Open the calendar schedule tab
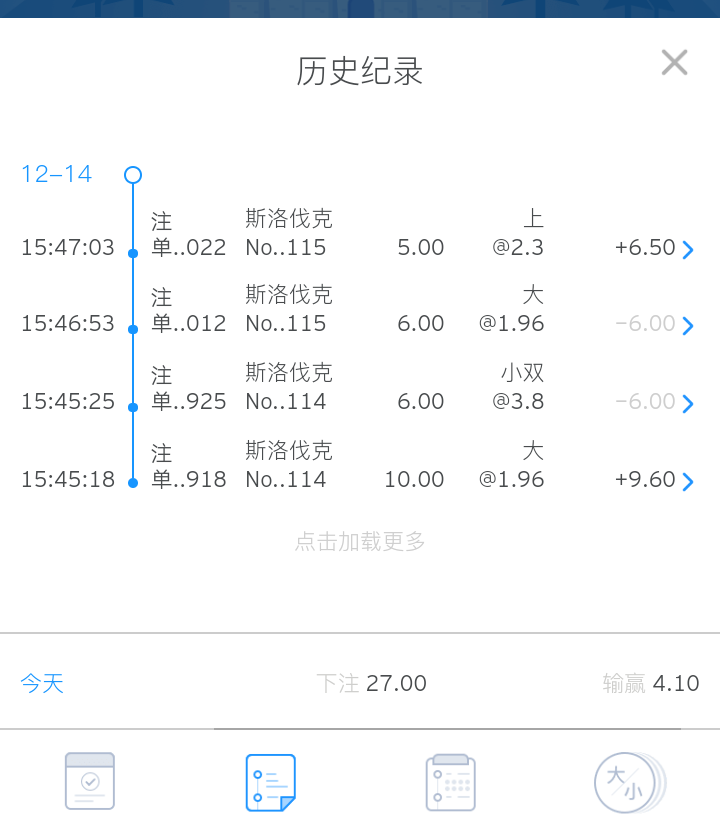 [450, 782]
